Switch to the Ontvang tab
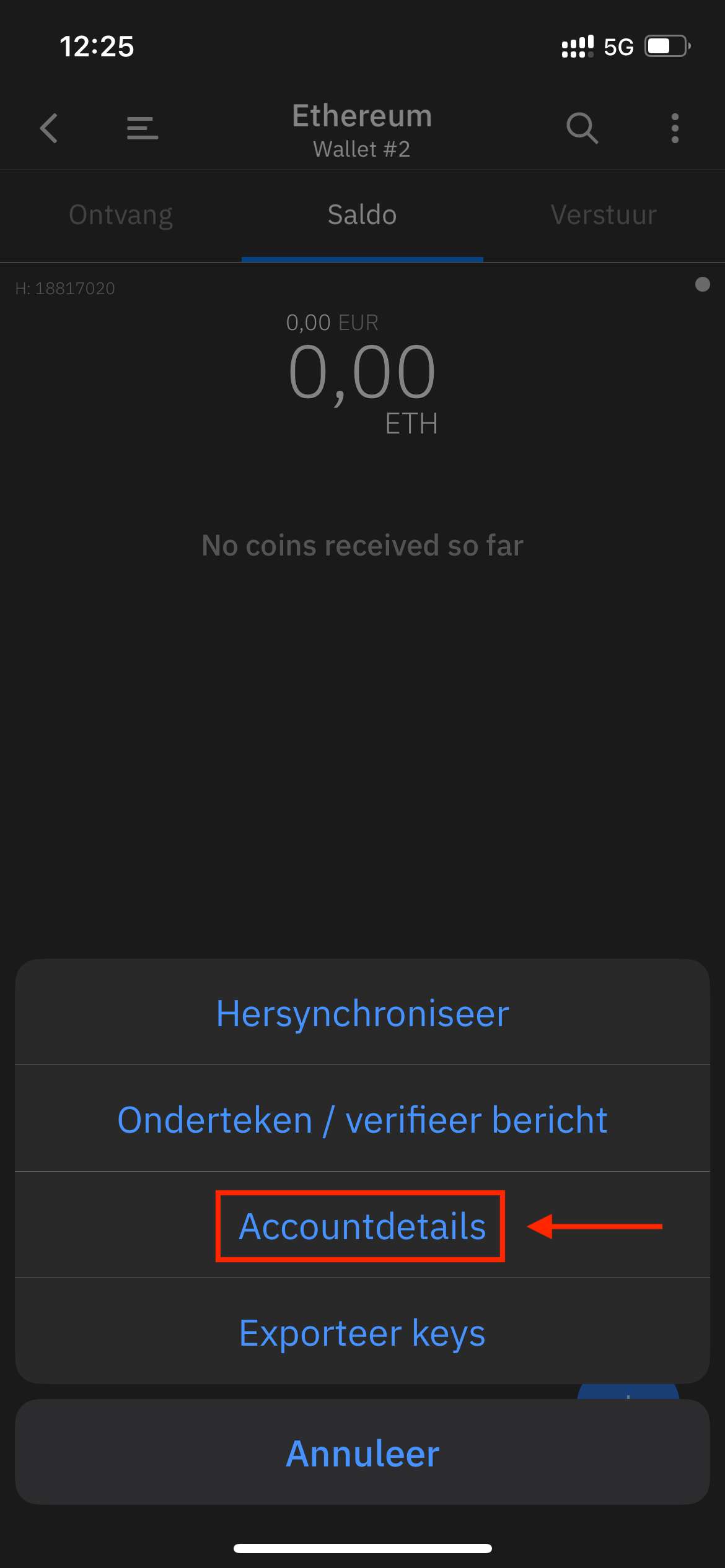725x1568 pixels. point(121,214)
